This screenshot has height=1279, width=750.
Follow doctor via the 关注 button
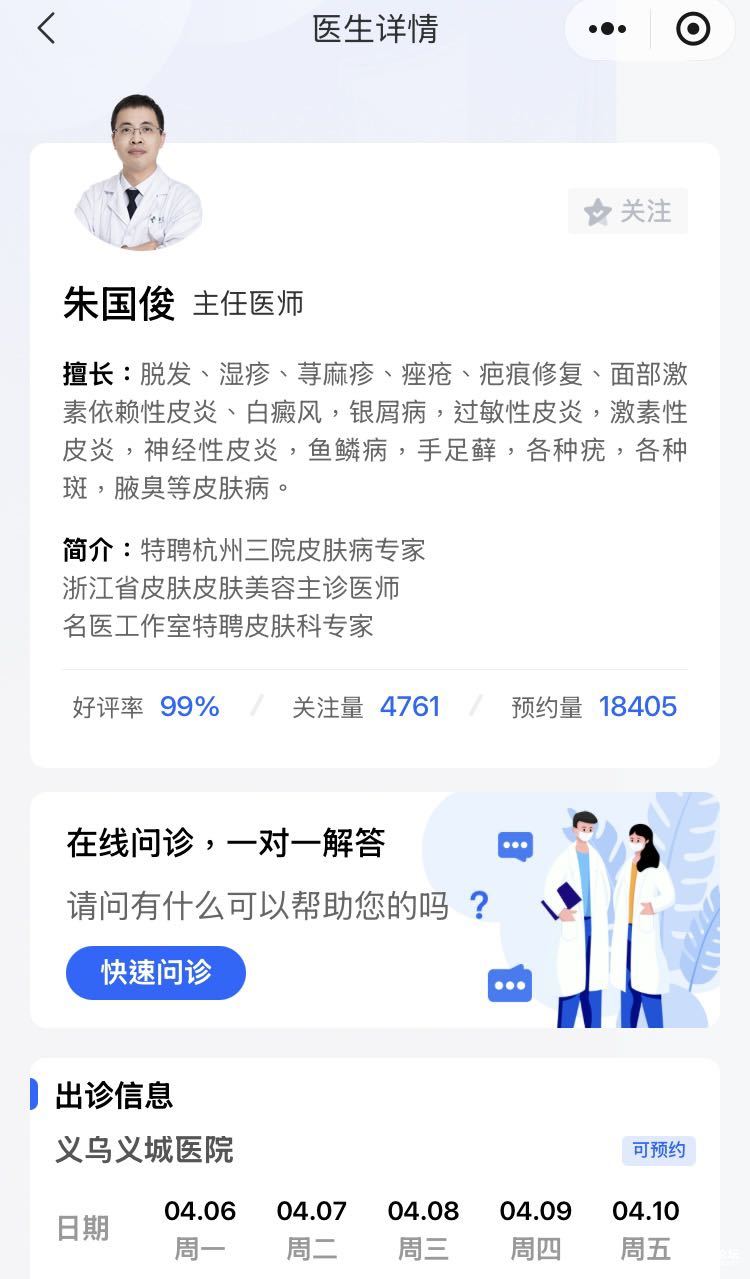[628, 211]
